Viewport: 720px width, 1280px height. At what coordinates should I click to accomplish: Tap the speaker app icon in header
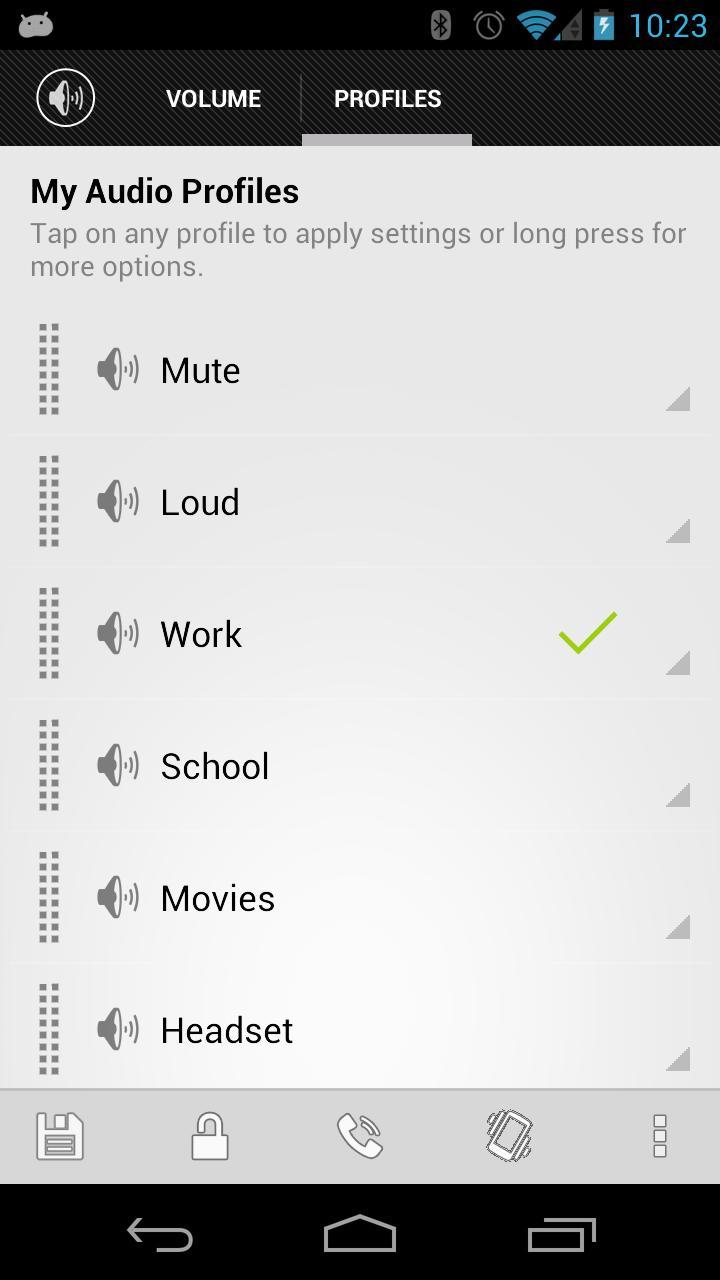(66, 98)
